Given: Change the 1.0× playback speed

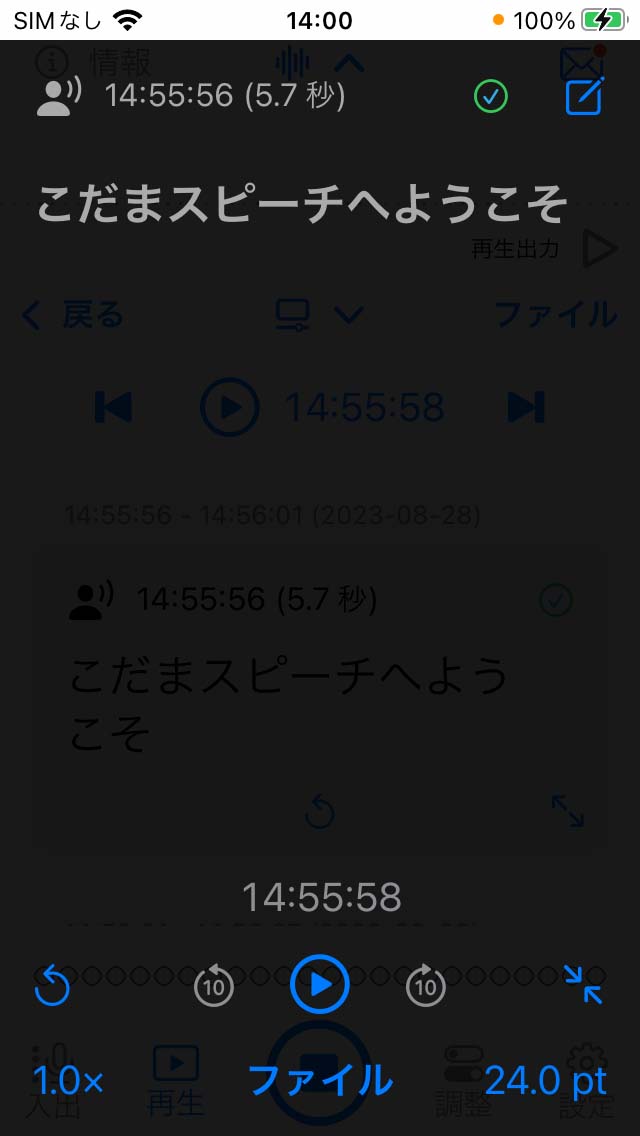Looking at the screenshot, I should (68, 1081).
